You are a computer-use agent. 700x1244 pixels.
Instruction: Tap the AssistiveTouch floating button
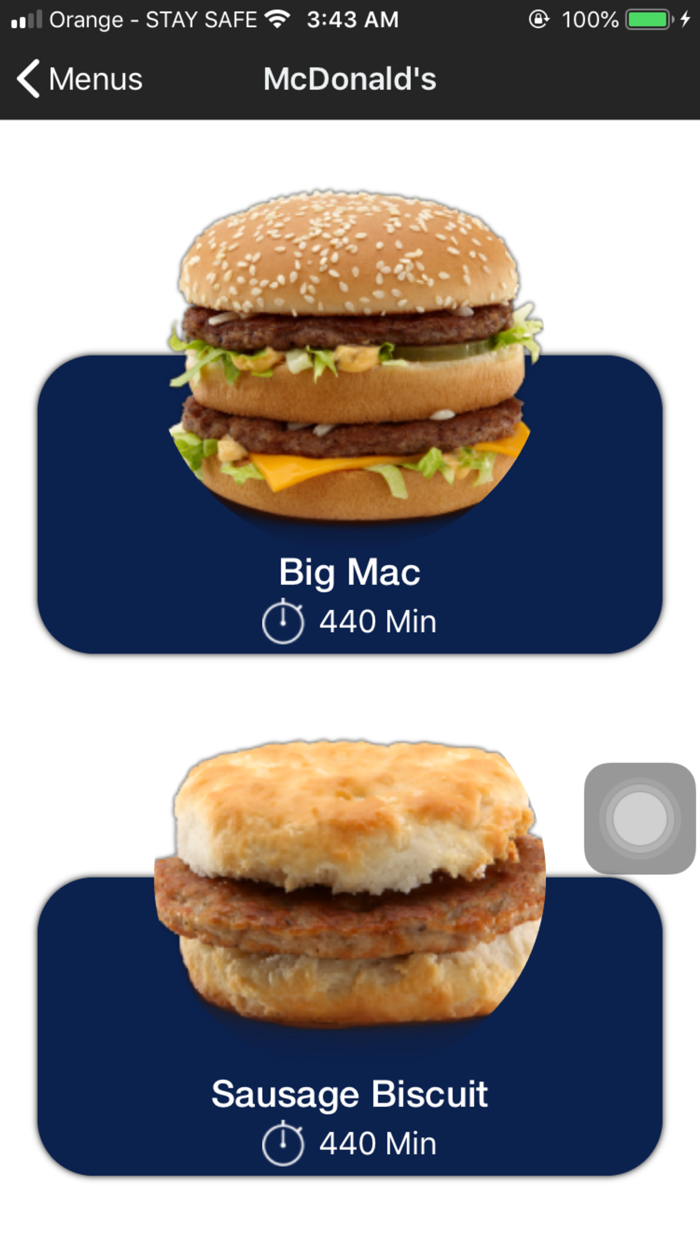pyautogui.click(x=640, y=818)
